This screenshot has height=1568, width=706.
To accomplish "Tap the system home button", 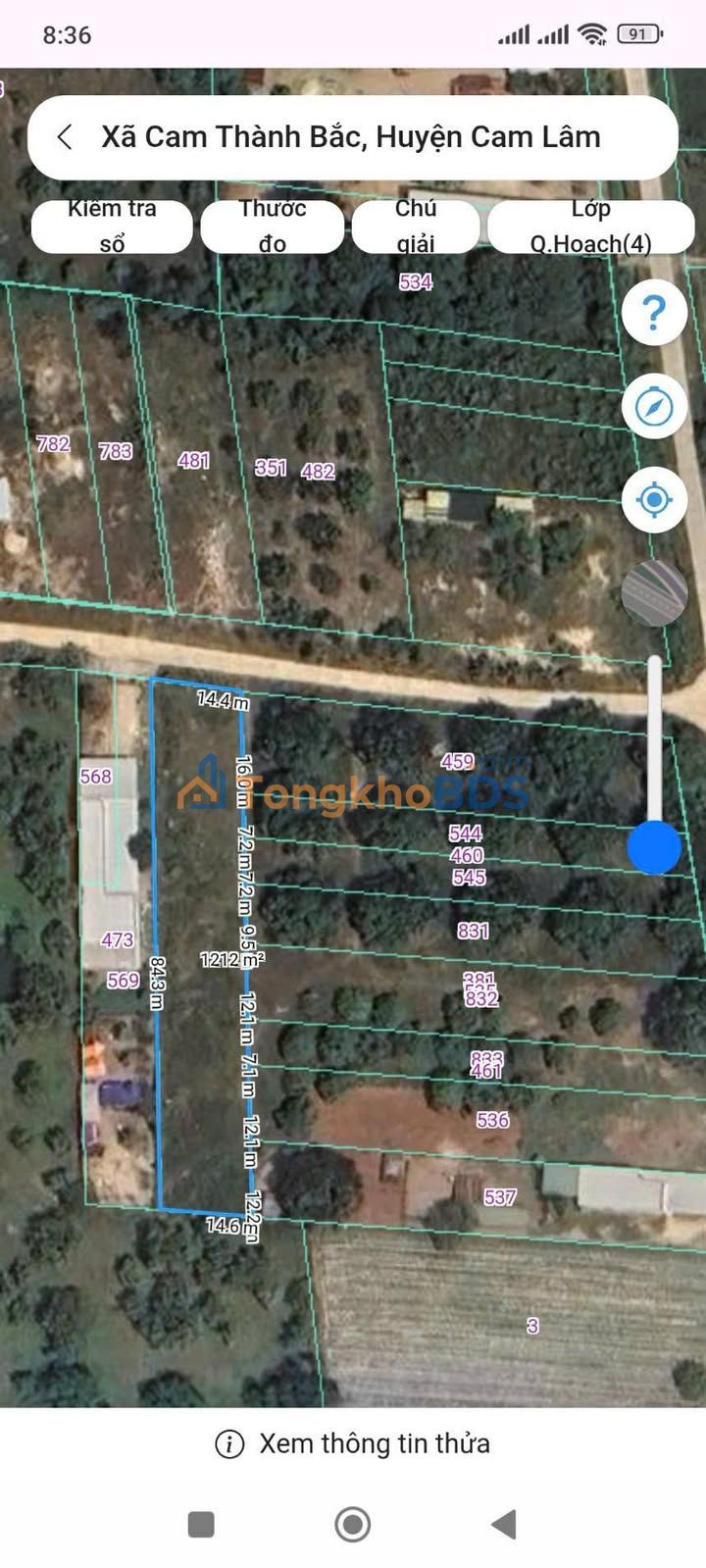I will tap(353, 1524).
